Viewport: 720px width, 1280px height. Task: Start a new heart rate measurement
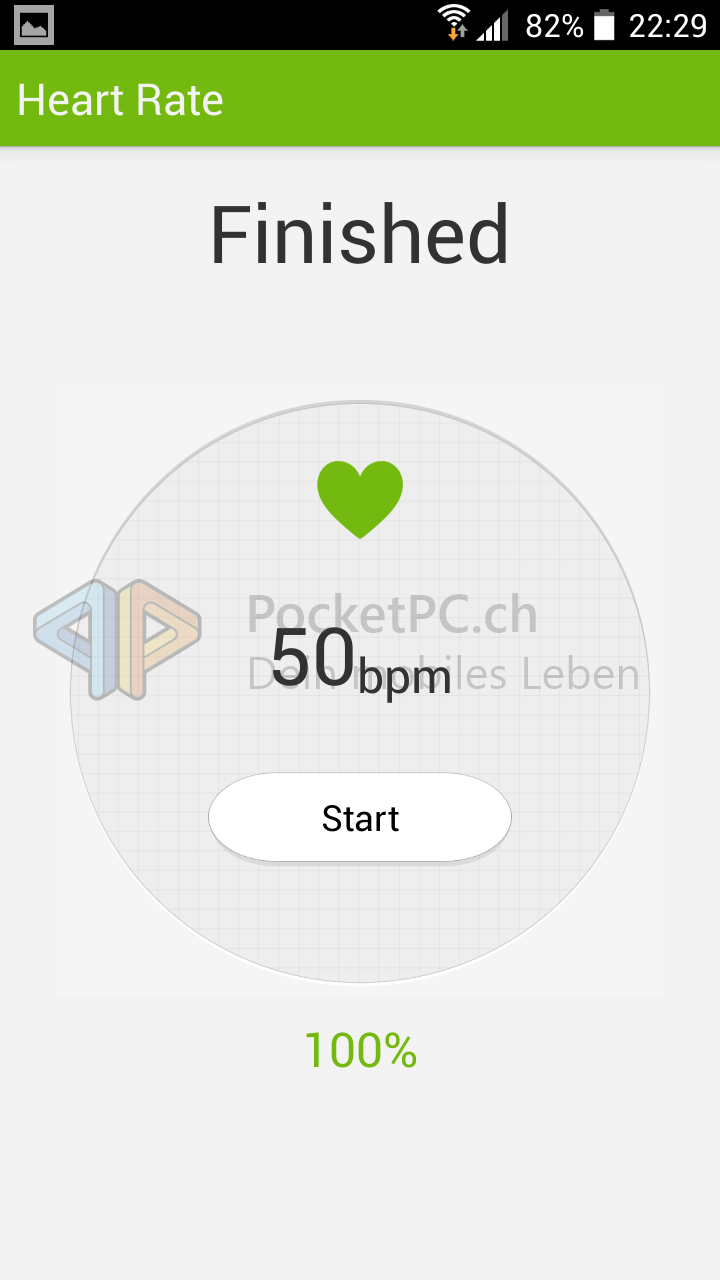360,817
